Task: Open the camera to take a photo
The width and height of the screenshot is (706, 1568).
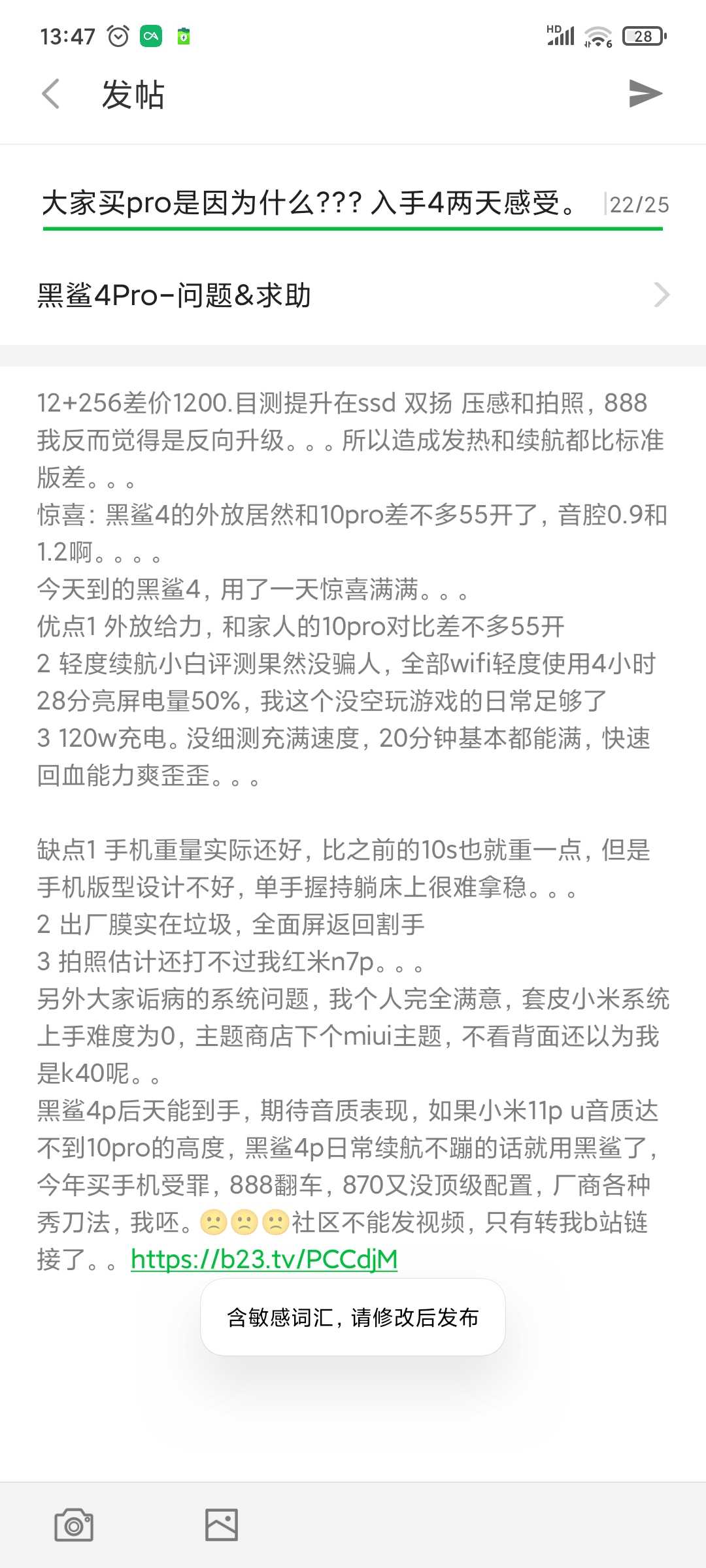Action: tap(74, 1525)
